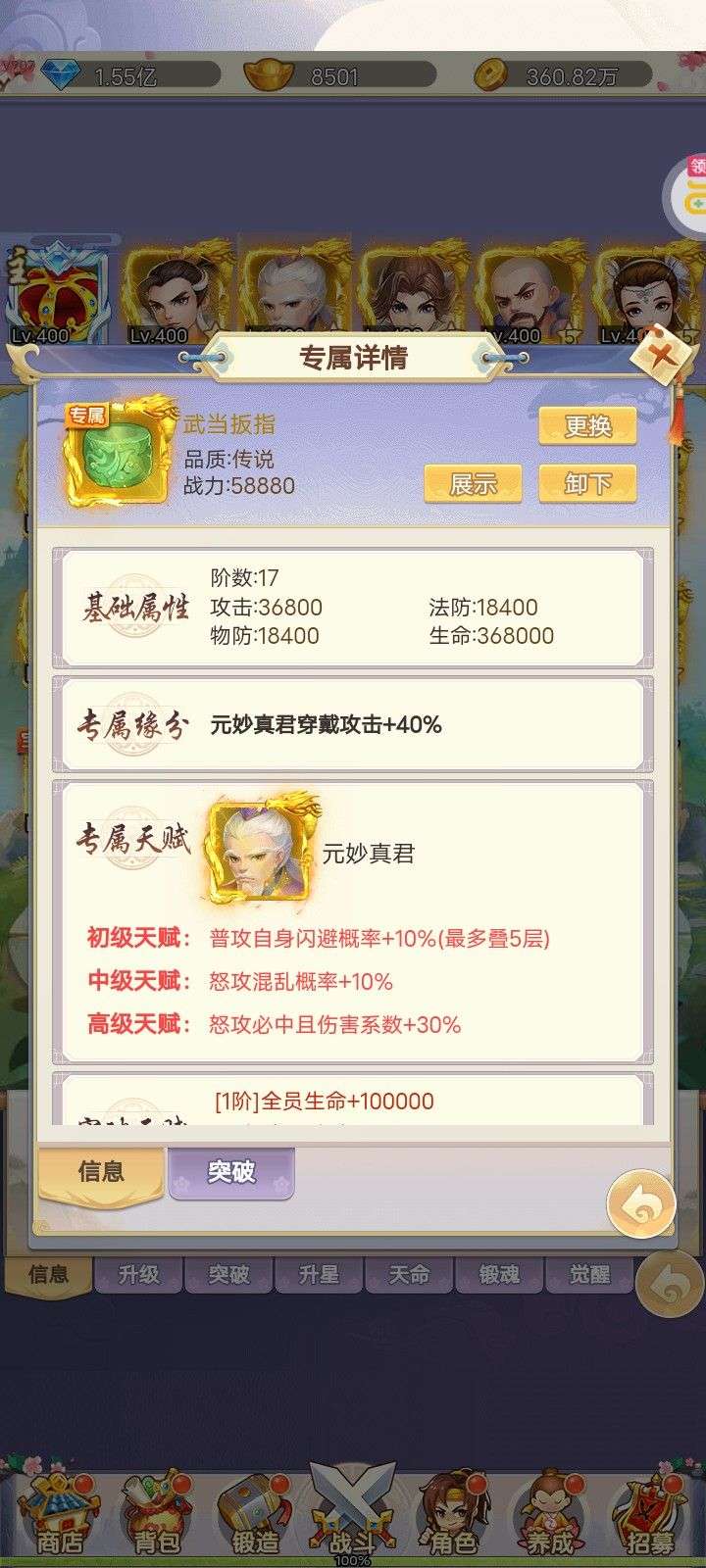
Task: Tap the round back arrow in the dialog
Action: point(641,1204)
